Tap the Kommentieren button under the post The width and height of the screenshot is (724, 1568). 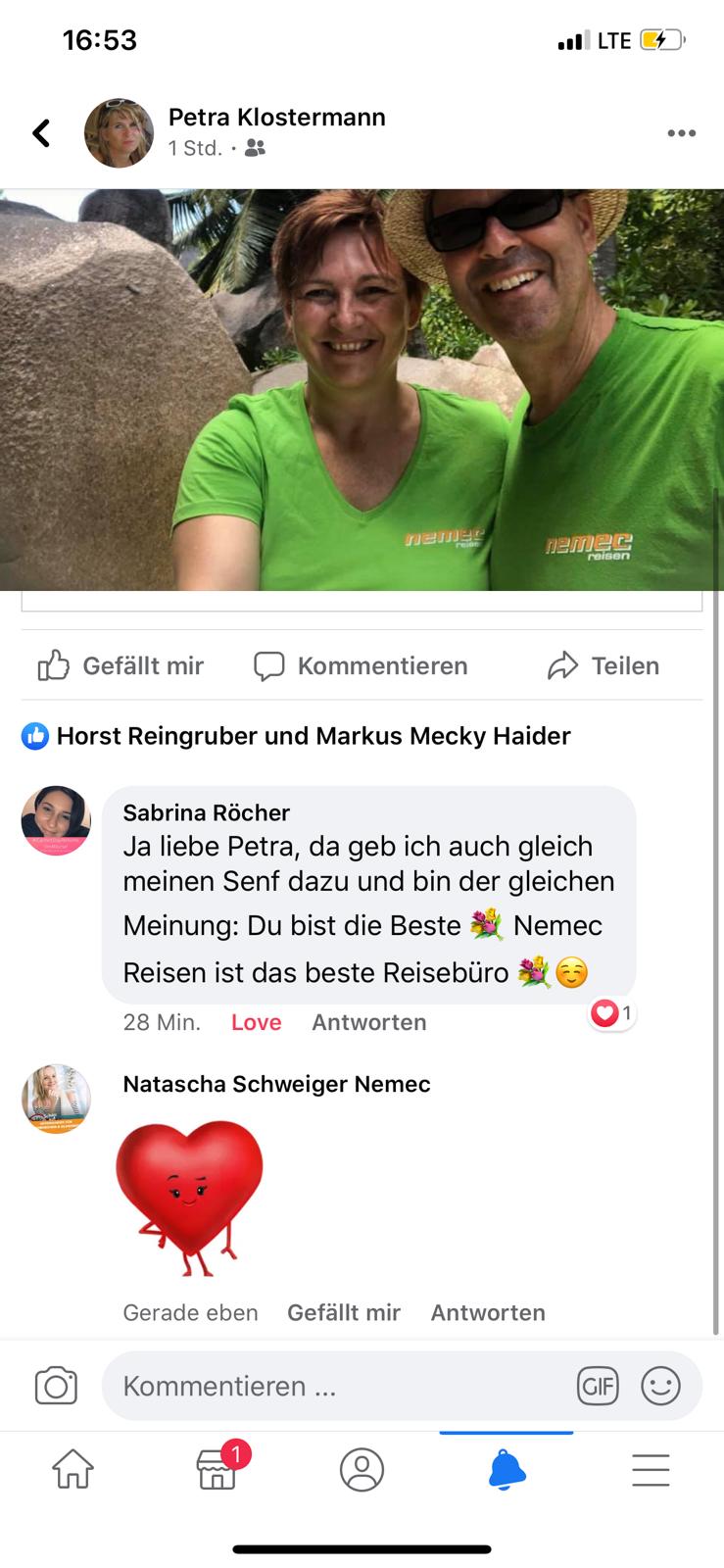(x=361, y=665)
